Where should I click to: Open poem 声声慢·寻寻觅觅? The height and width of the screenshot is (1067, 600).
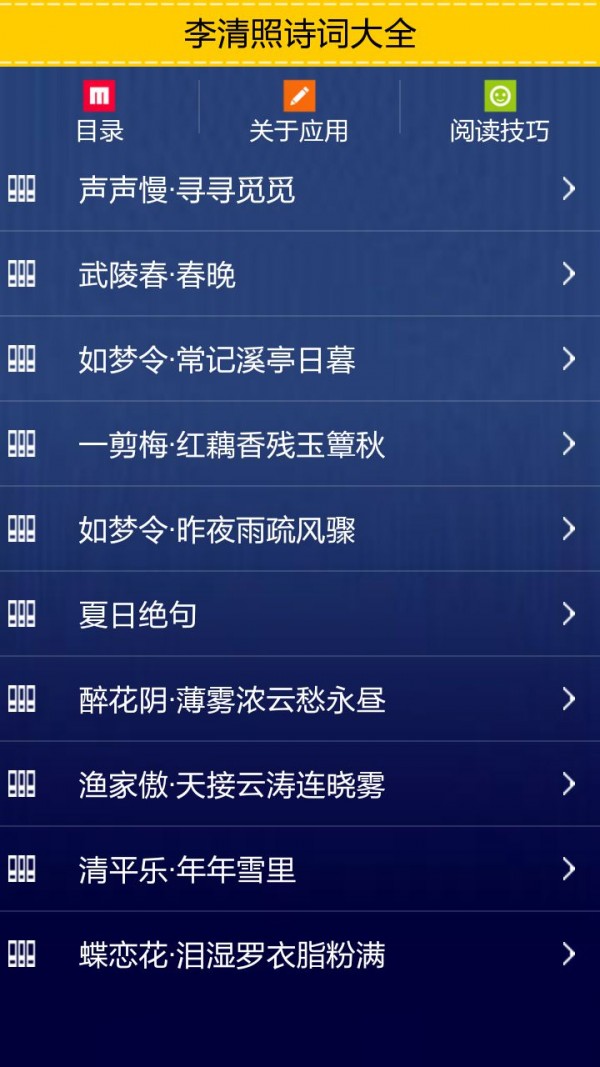tap(300, 189)
